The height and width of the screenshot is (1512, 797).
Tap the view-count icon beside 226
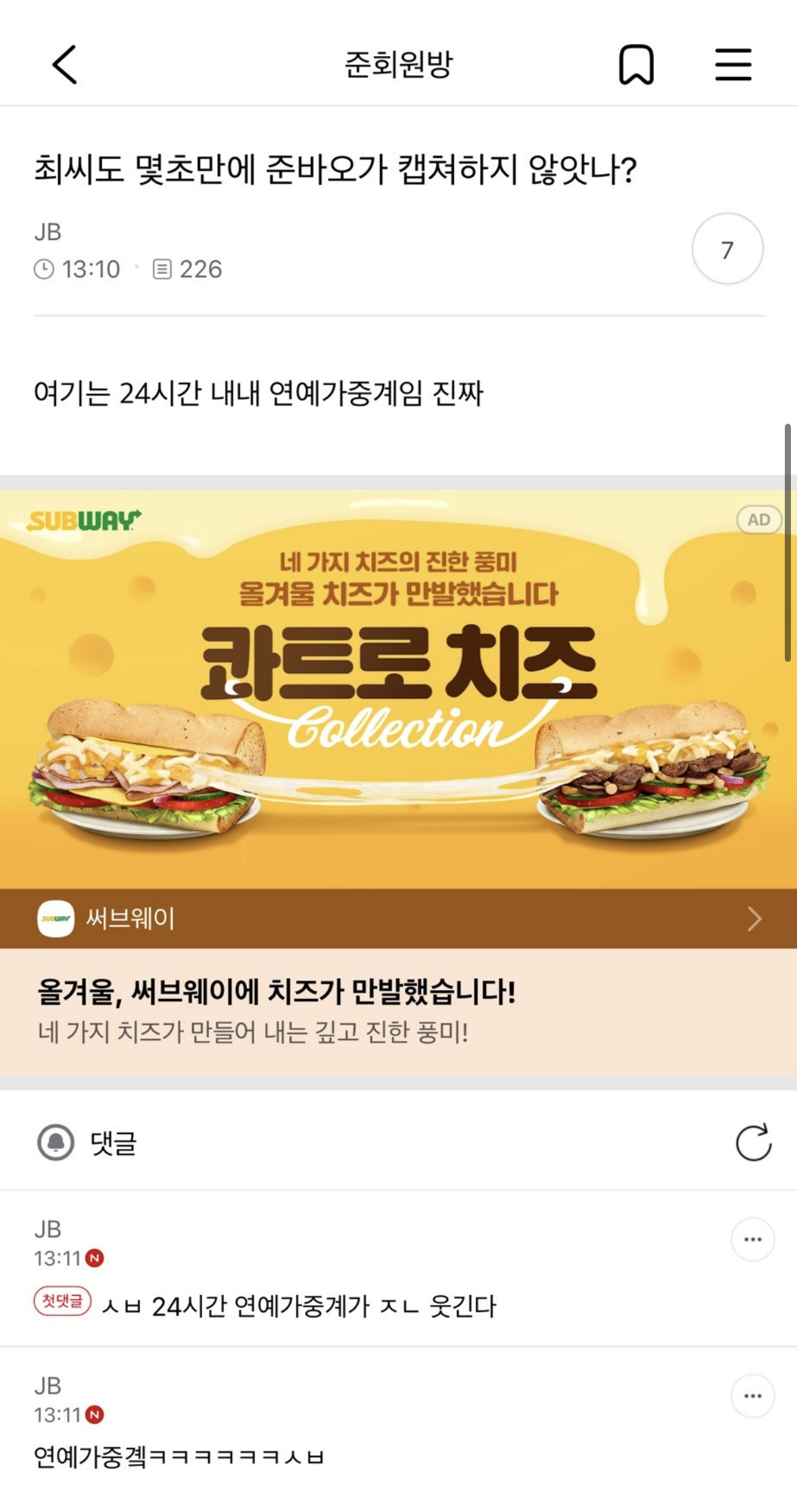(x=162, y=269)
